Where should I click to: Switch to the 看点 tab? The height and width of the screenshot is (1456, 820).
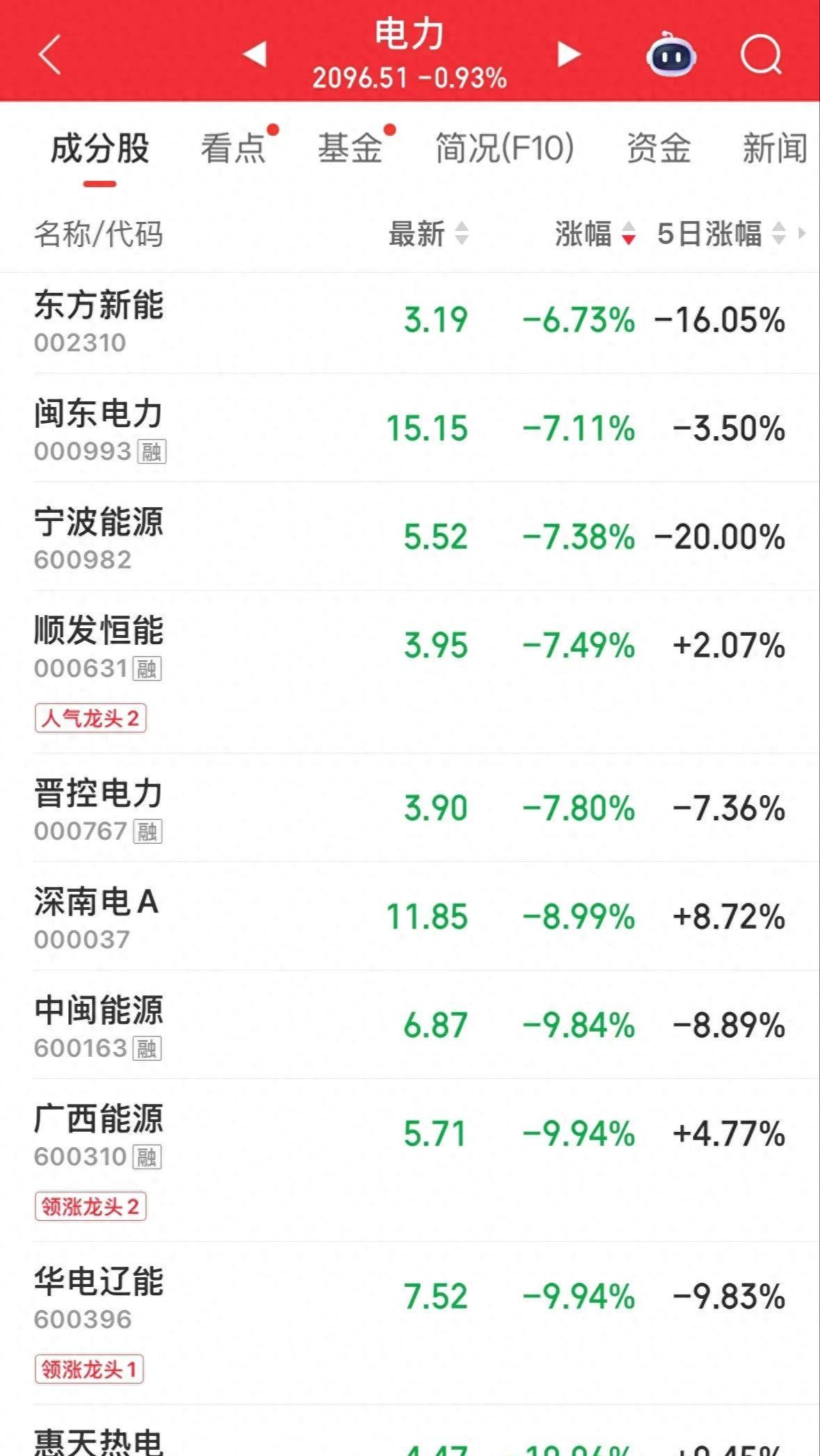coord(234,148)
